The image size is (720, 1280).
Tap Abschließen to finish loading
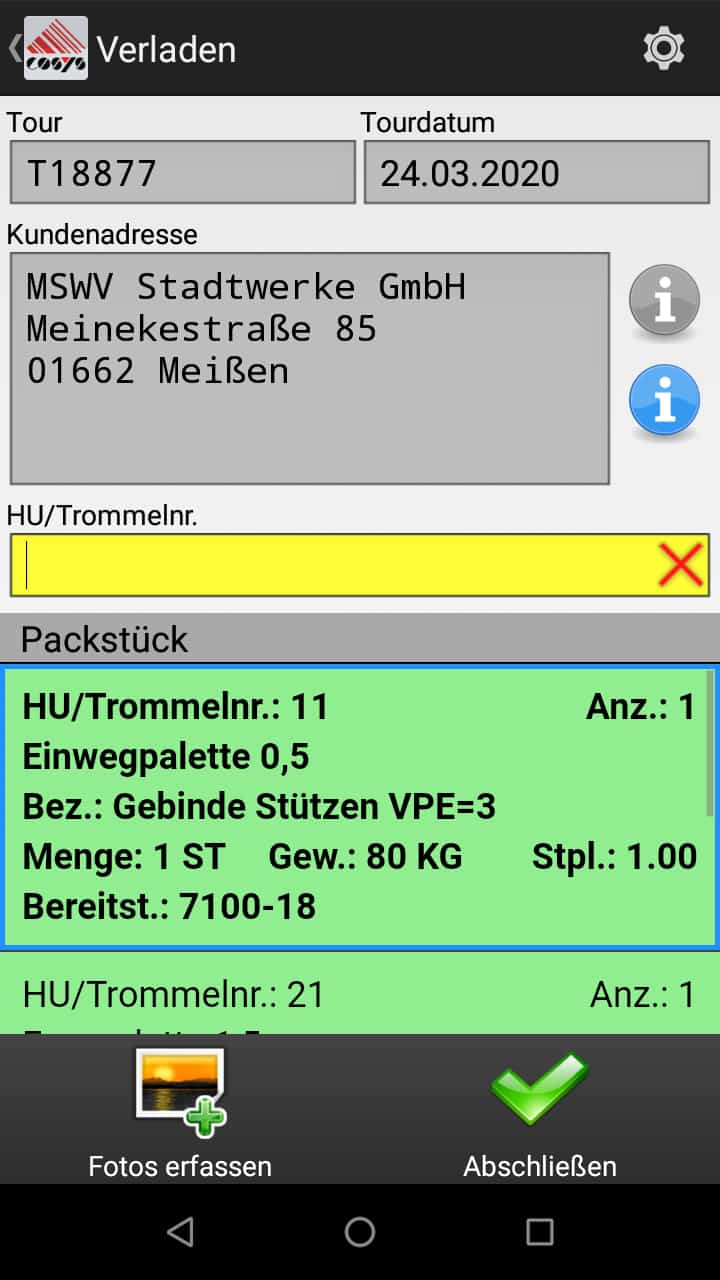[x=539, y=1111]
